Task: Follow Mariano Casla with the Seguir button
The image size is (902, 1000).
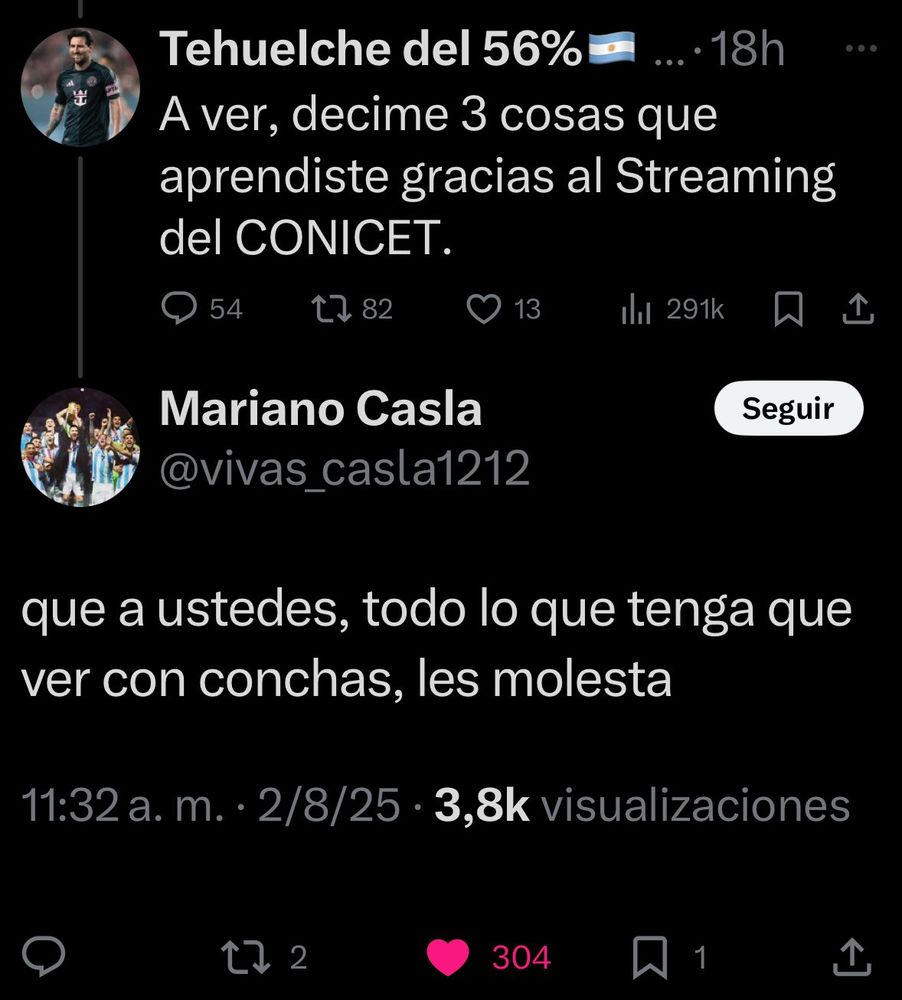Action: [x=789, y=408]
